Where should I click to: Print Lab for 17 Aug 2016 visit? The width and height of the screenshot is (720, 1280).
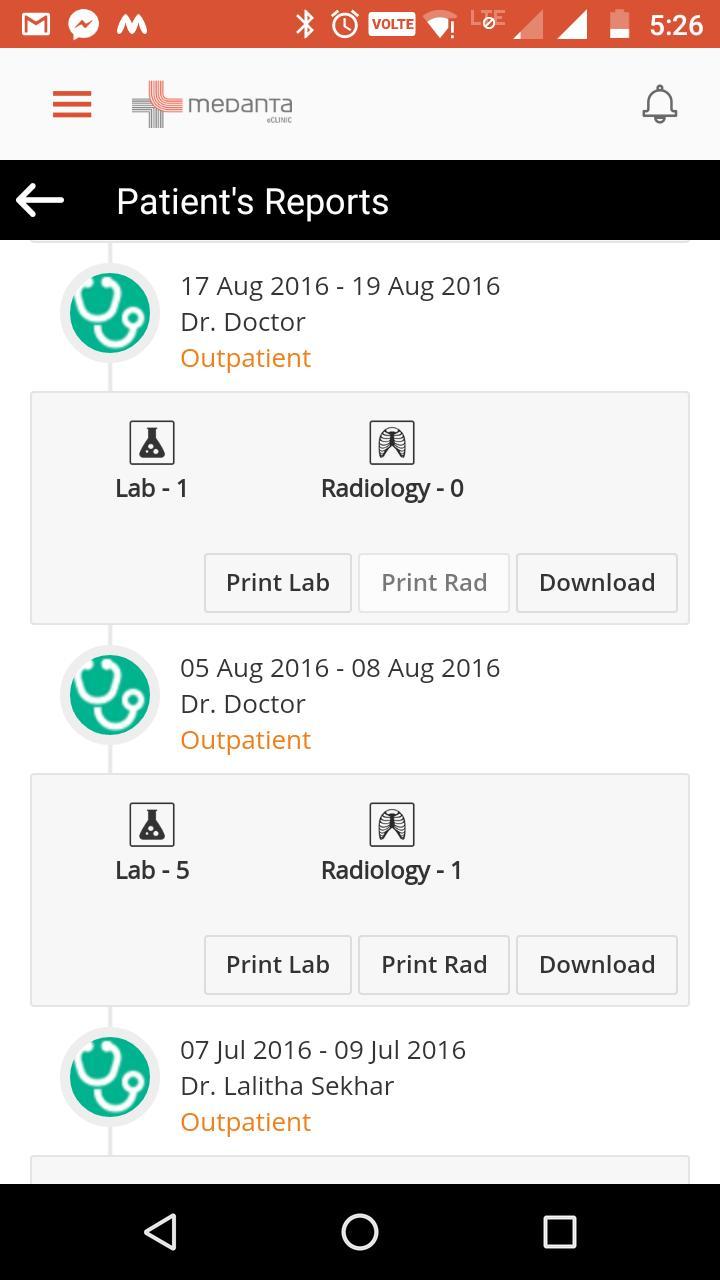[277, 583]
